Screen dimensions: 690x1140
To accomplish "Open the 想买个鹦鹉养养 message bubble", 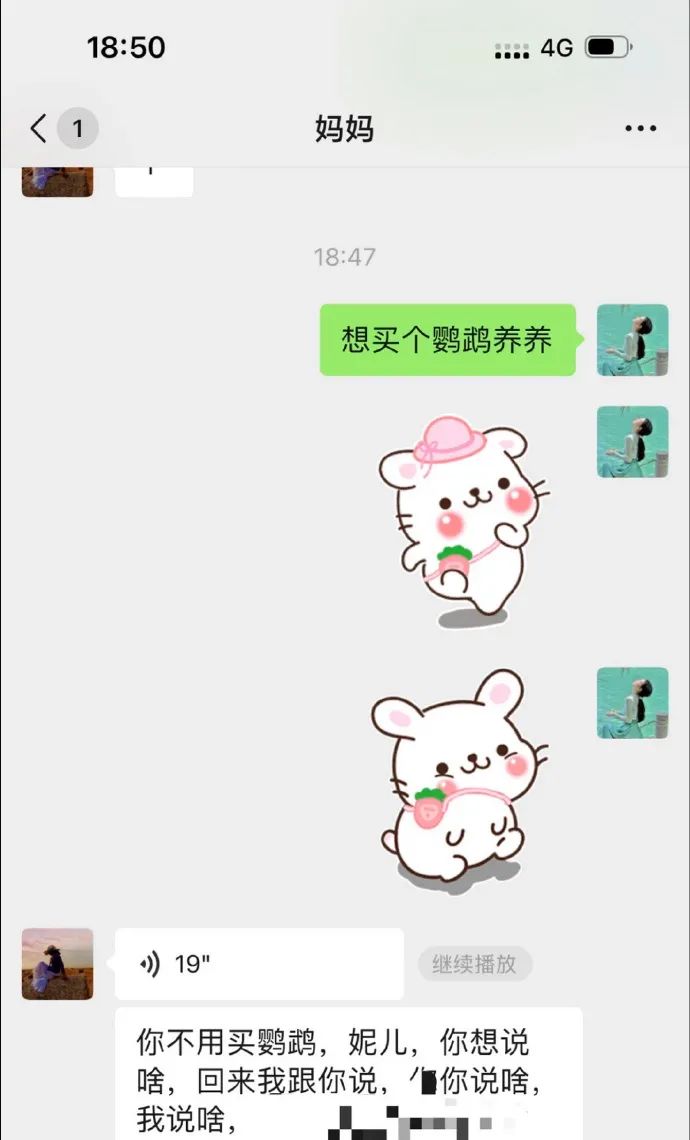I will (x=447, y=340).
